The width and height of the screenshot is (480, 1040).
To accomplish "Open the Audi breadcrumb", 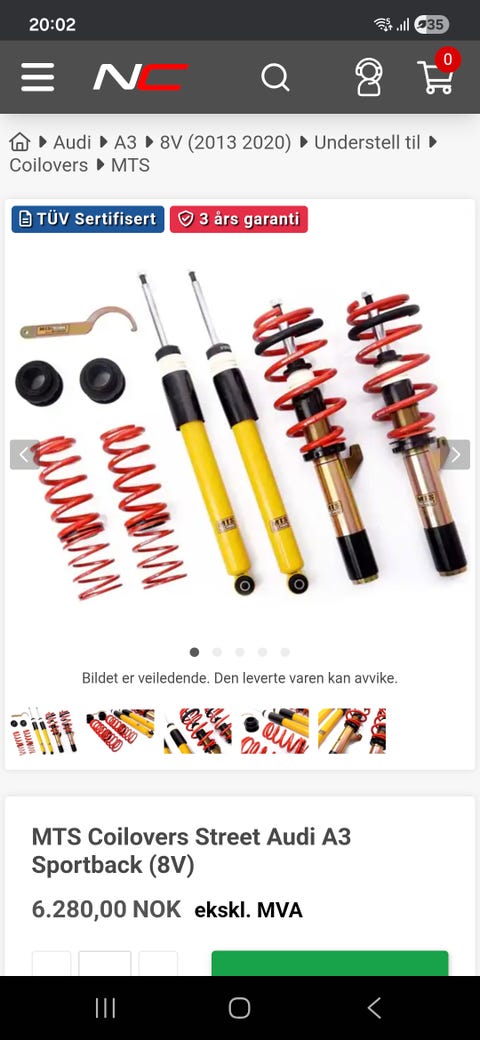I will pyautogui.click(x=72, y=142).
